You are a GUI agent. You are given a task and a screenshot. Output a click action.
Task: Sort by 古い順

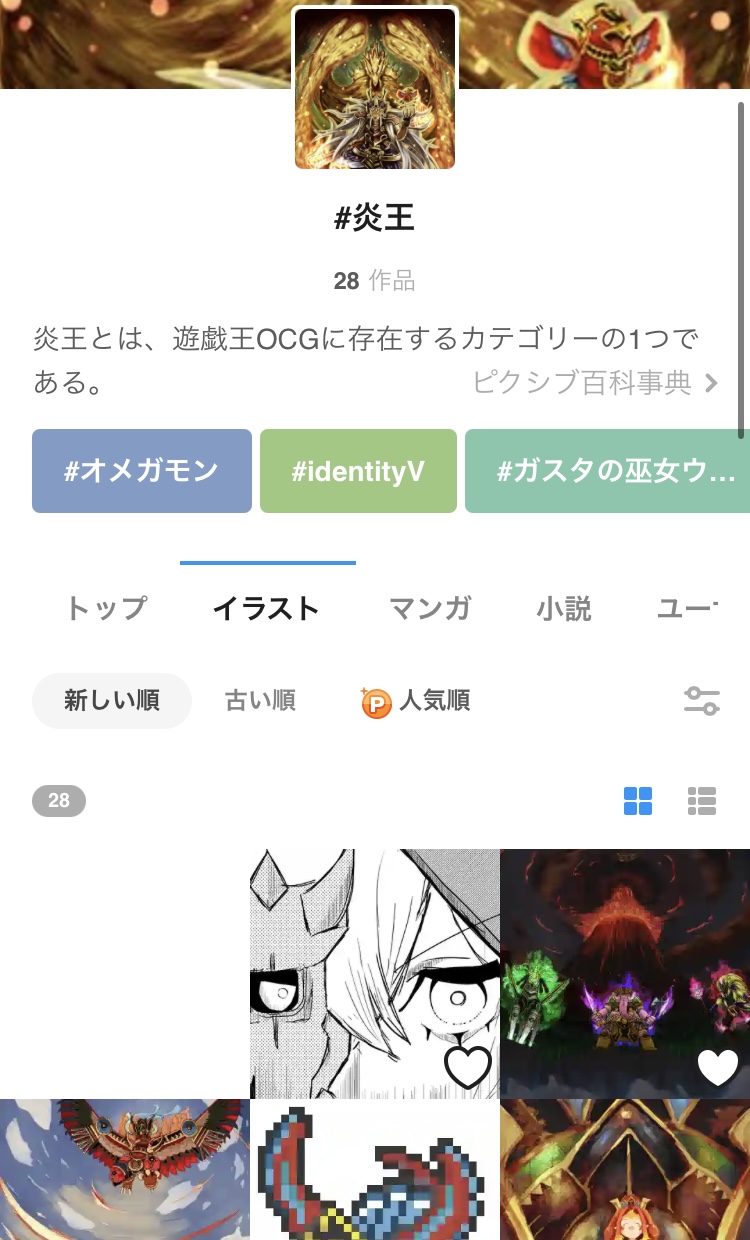coord(260,701)
